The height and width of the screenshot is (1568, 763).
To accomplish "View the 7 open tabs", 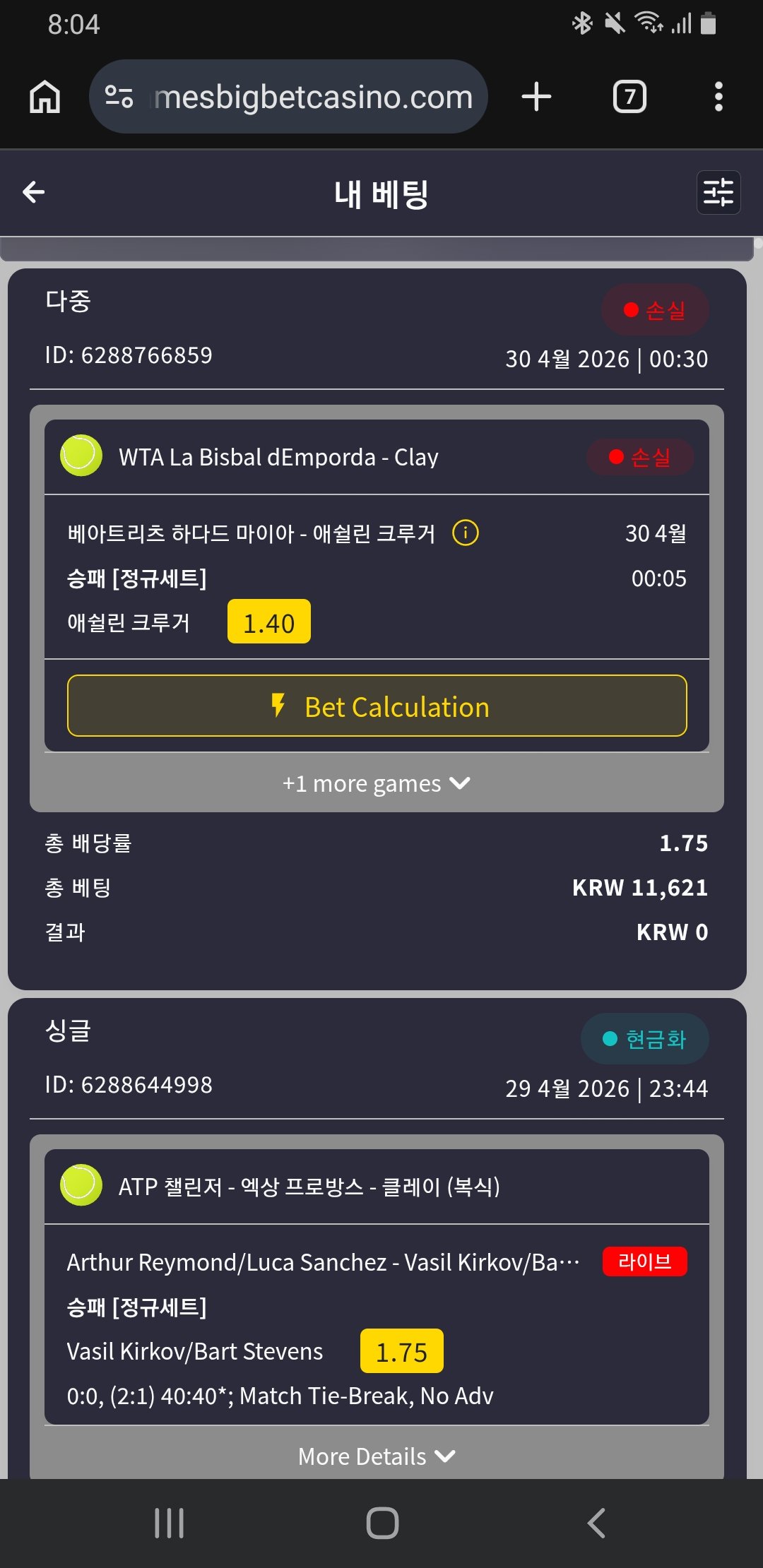I will [629, 97].
